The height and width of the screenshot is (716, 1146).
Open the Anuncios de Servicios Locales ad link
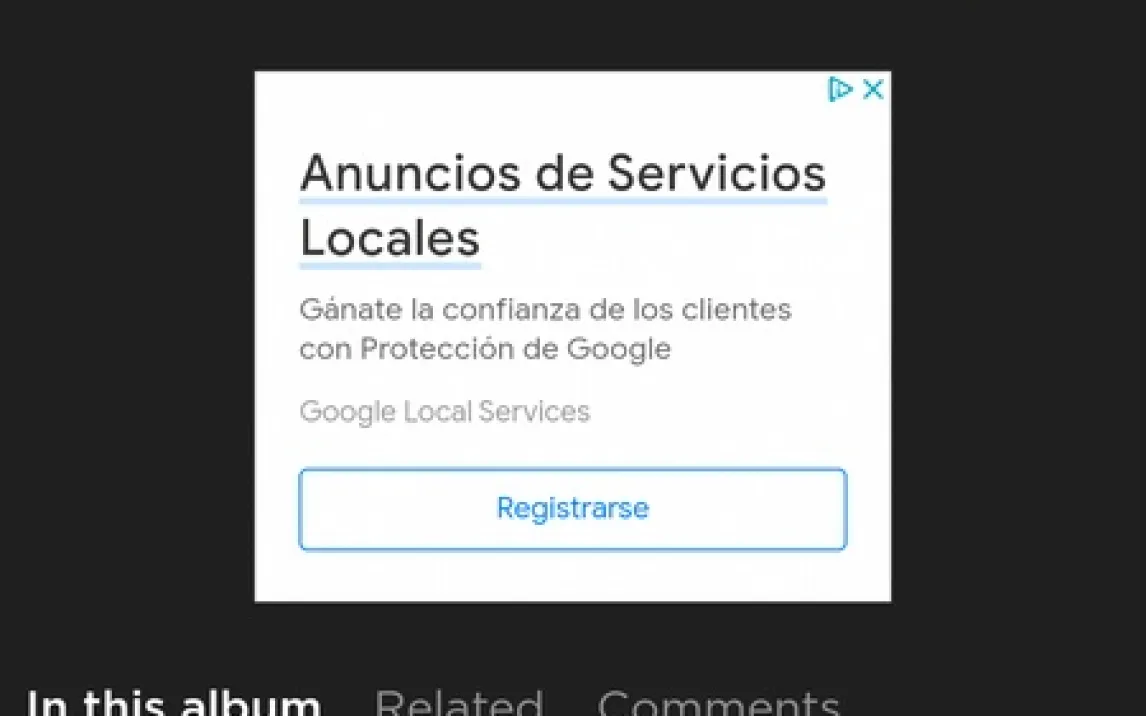562,205
